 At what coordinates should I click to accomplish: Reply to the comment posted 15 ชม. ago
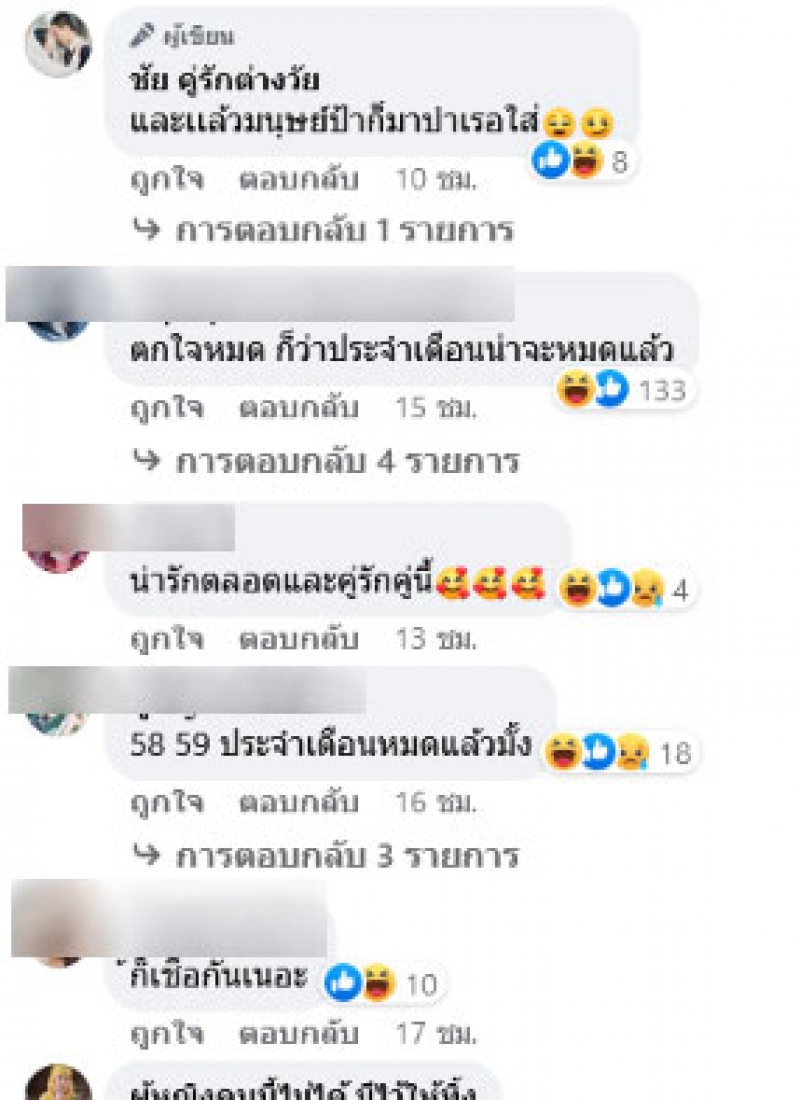pyautogui.click(x=298, y=408)
